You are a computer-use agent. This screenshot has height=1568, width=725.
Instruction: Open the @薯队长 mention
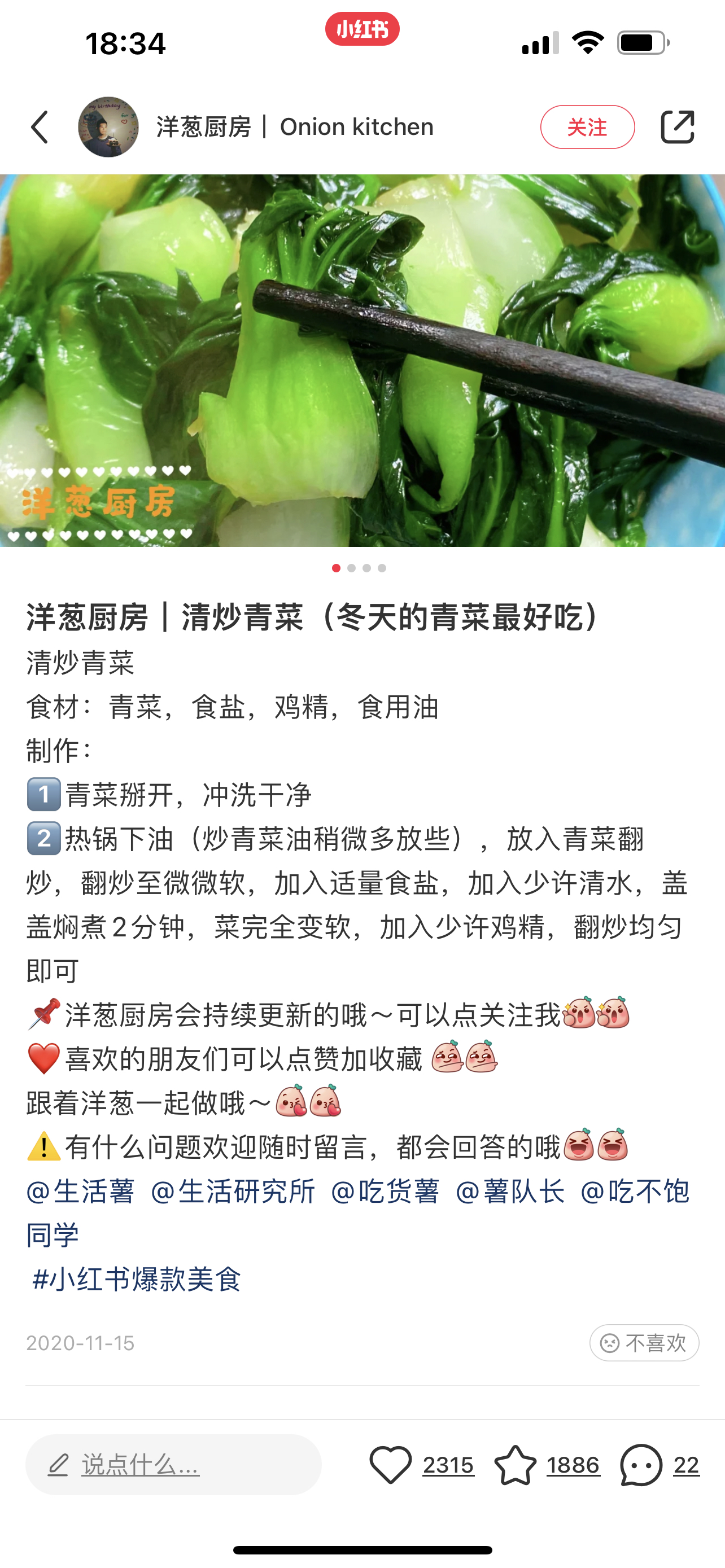pos(510,1191)
